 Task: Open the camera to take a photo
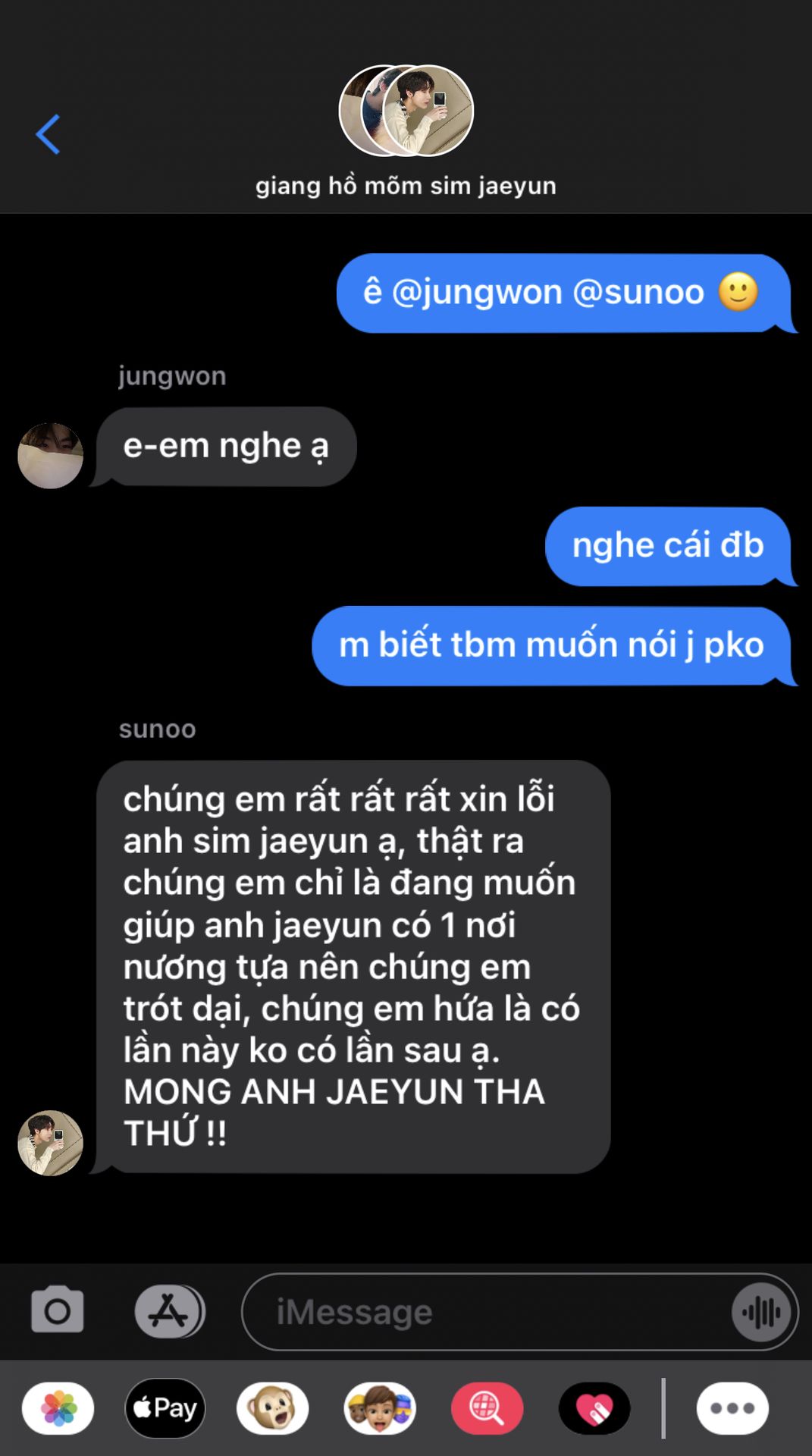(58, 1310)
